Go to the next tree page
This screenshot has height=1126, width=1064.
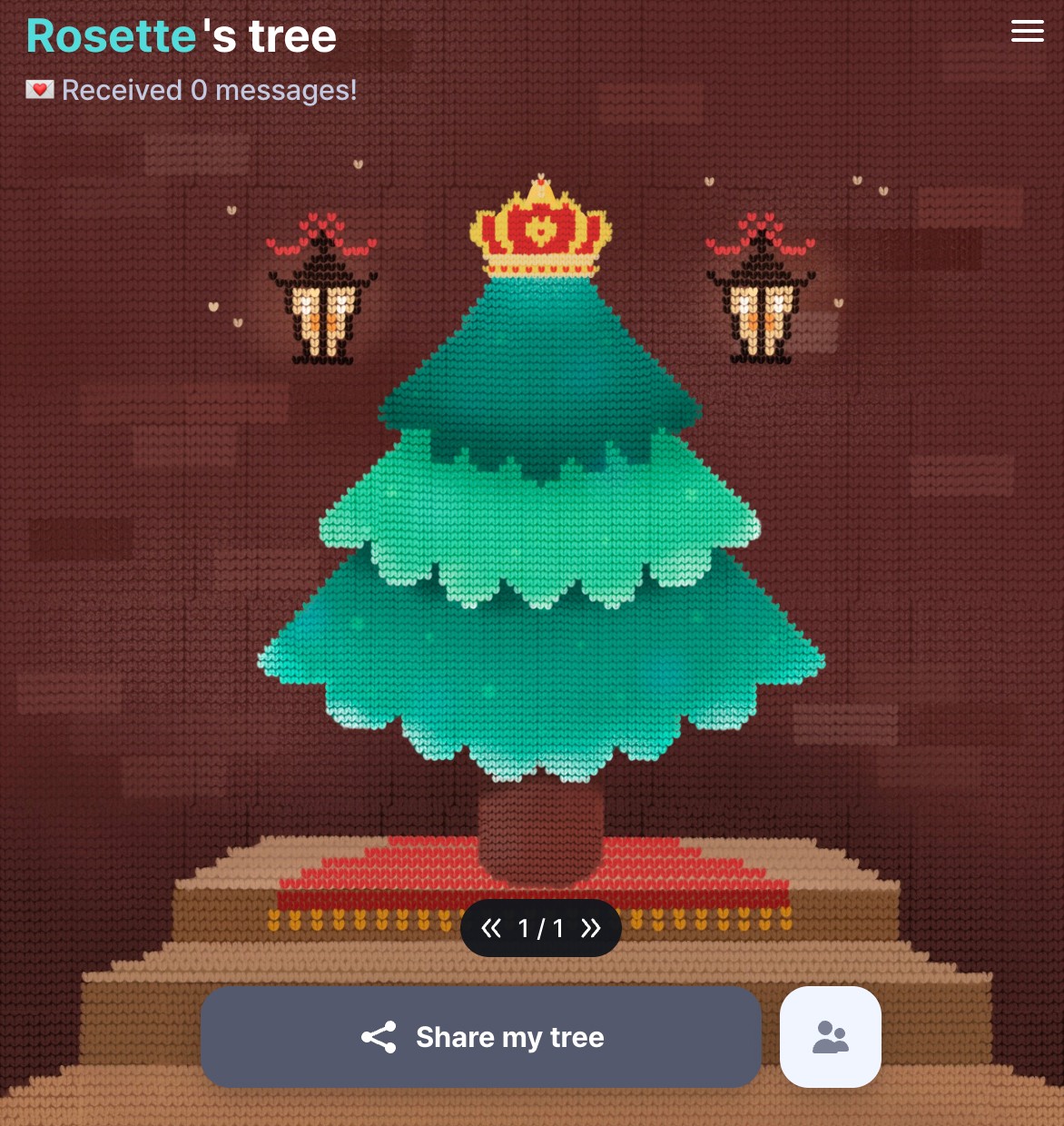(x=591, y=928)
